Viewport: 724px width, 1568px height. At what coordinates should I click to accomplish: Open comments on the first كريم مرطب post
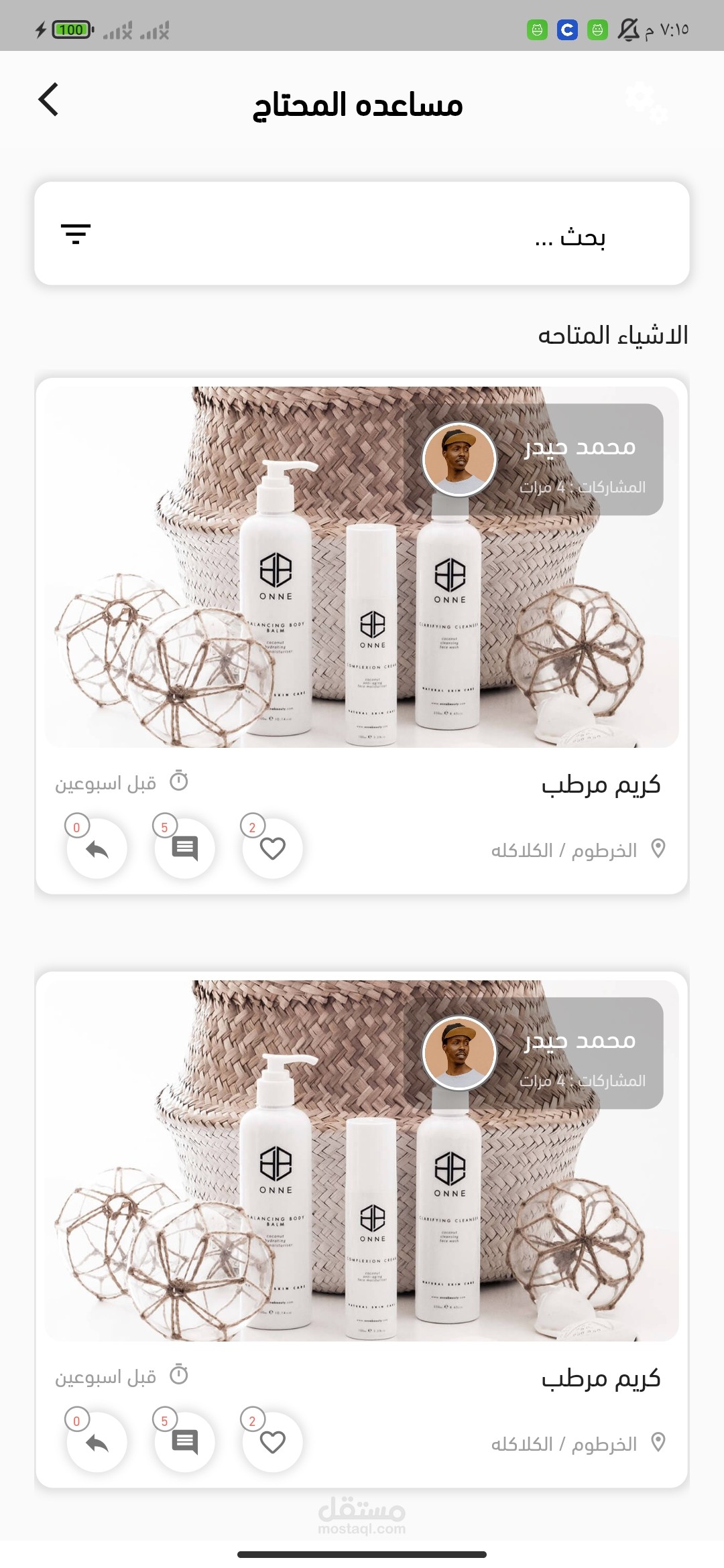point(184,848)
